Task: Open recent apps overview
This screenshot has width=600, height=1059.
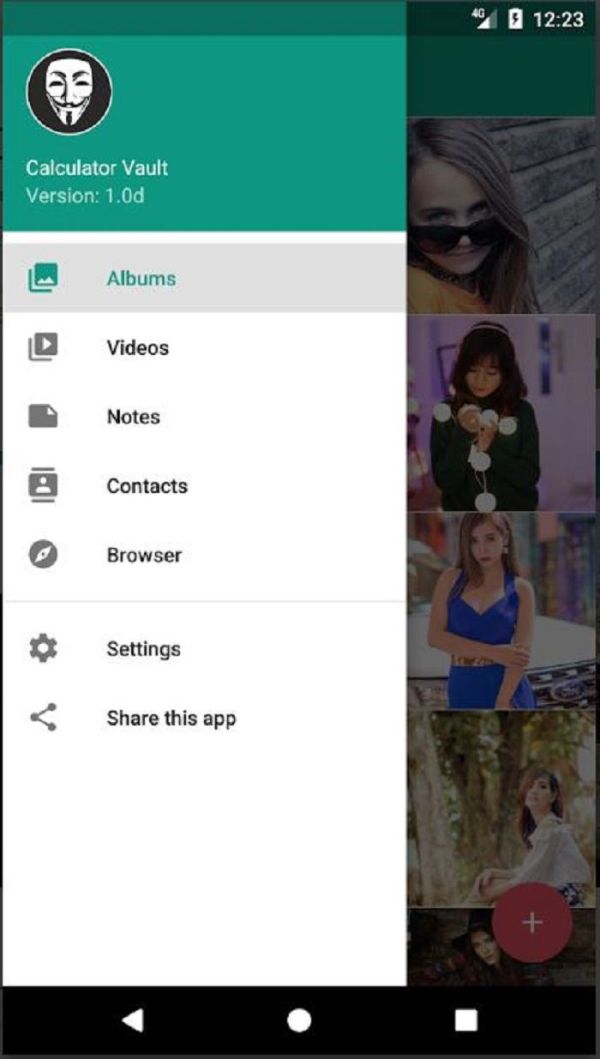Action: click(x=466, y=1019)
